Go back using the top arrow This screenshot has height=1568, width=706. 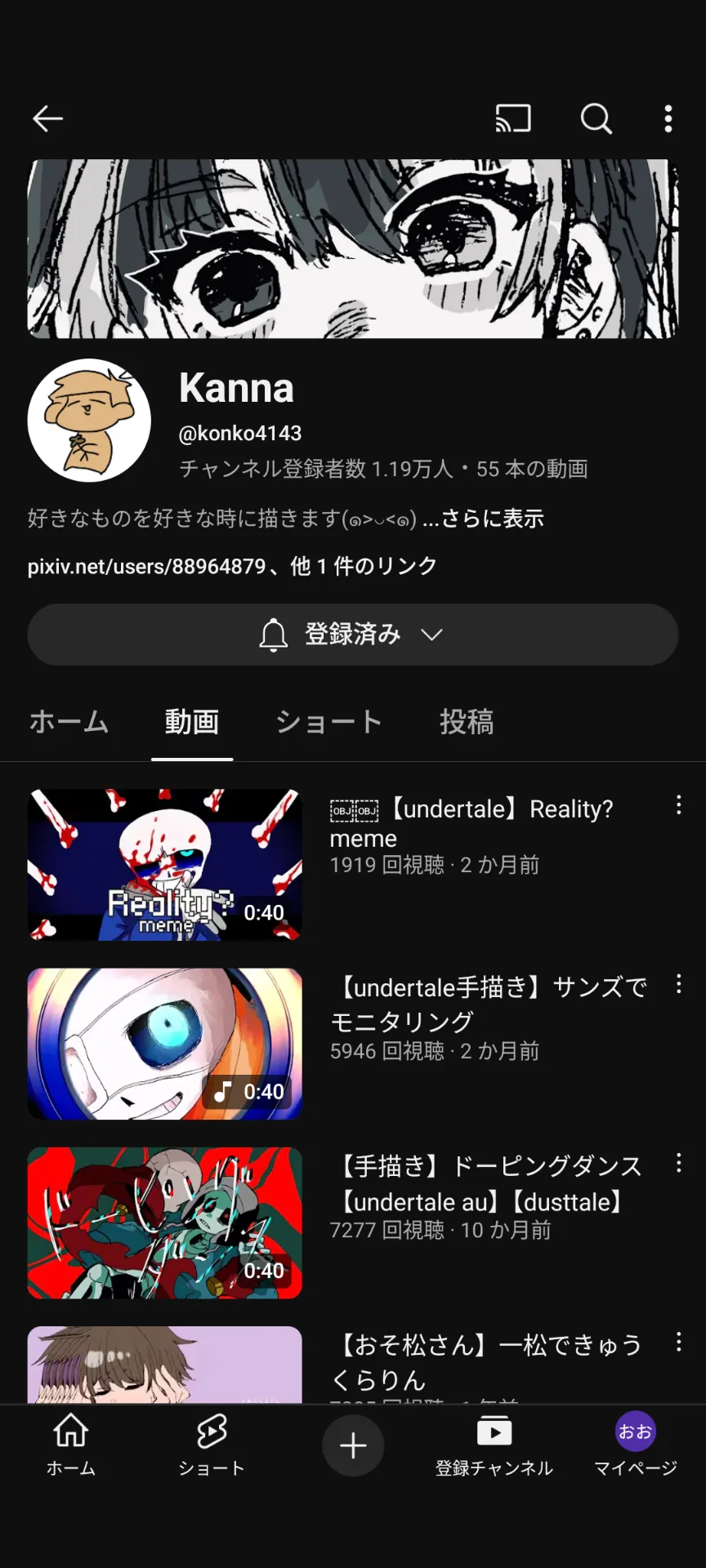(47, 119)
